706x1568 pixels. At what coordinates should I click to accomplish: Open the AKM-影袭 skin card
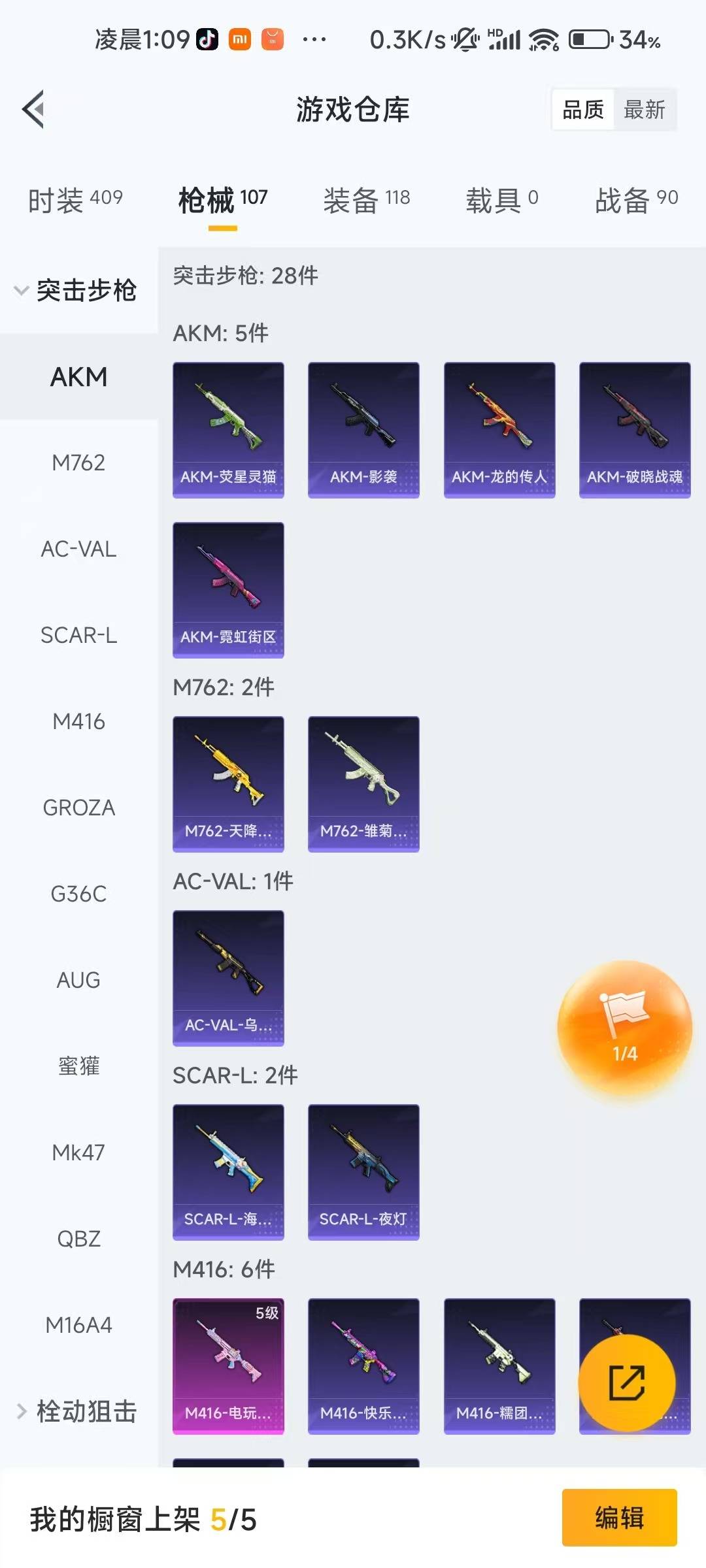tap(362, 429)
